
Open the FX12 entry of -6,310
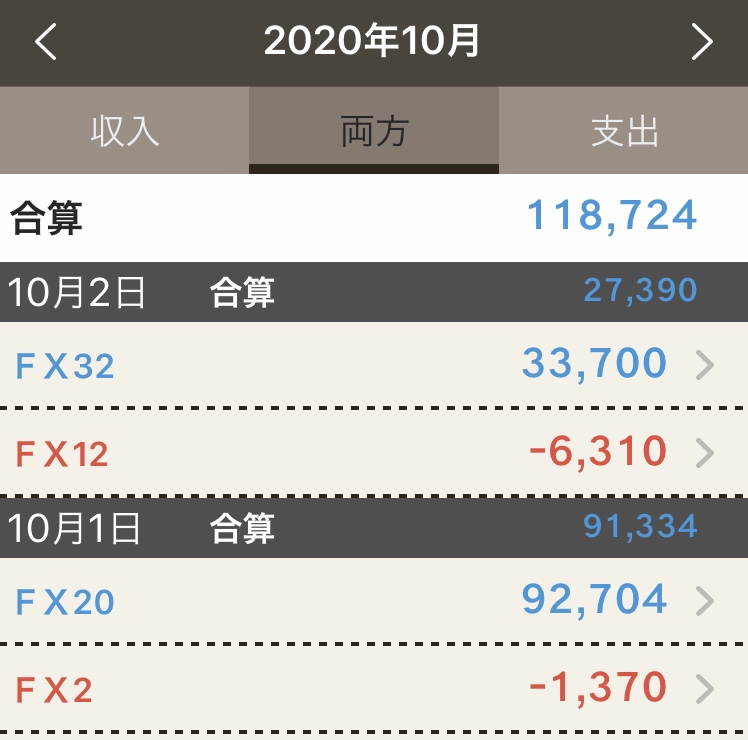tap(374, 453)
